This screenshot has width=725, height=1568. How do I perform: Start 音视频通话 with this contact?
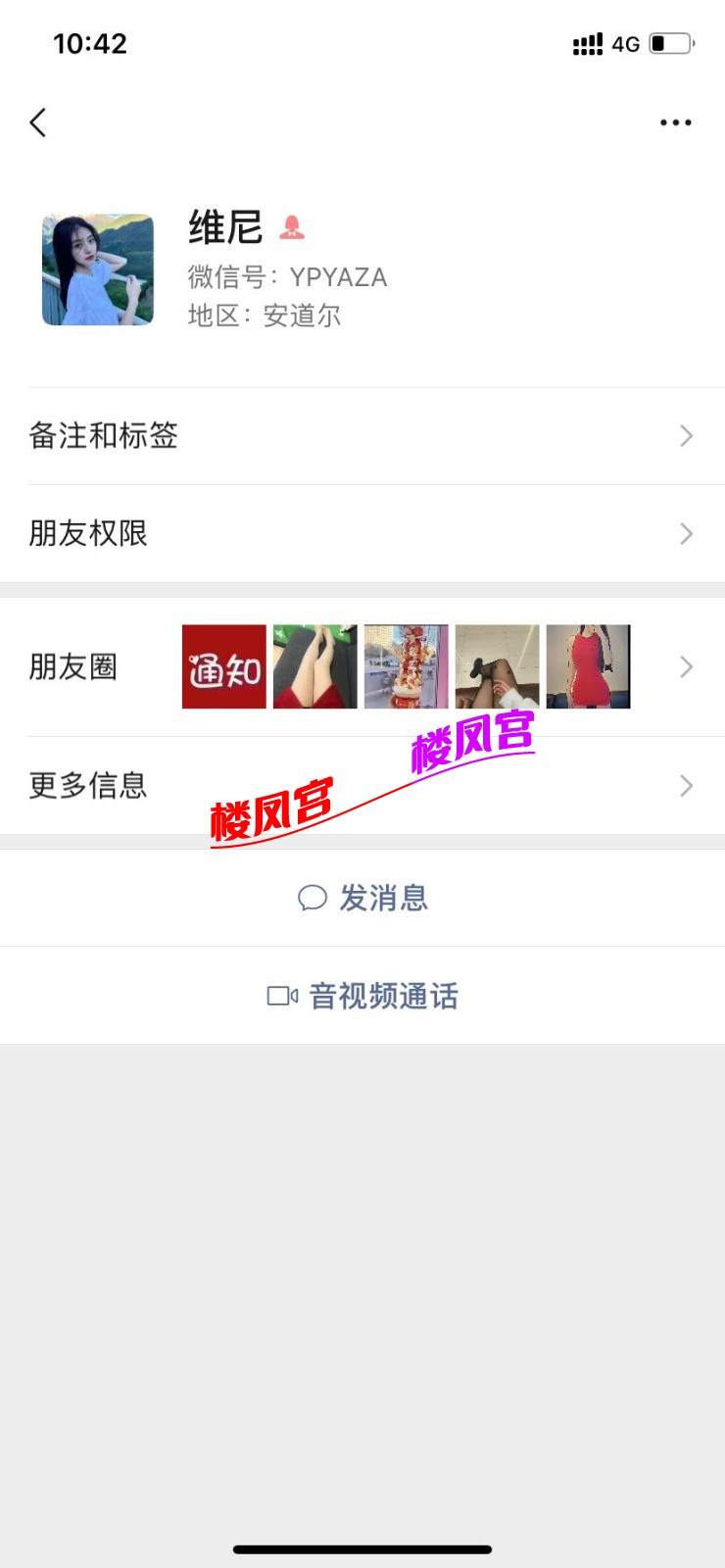[362, 997]
